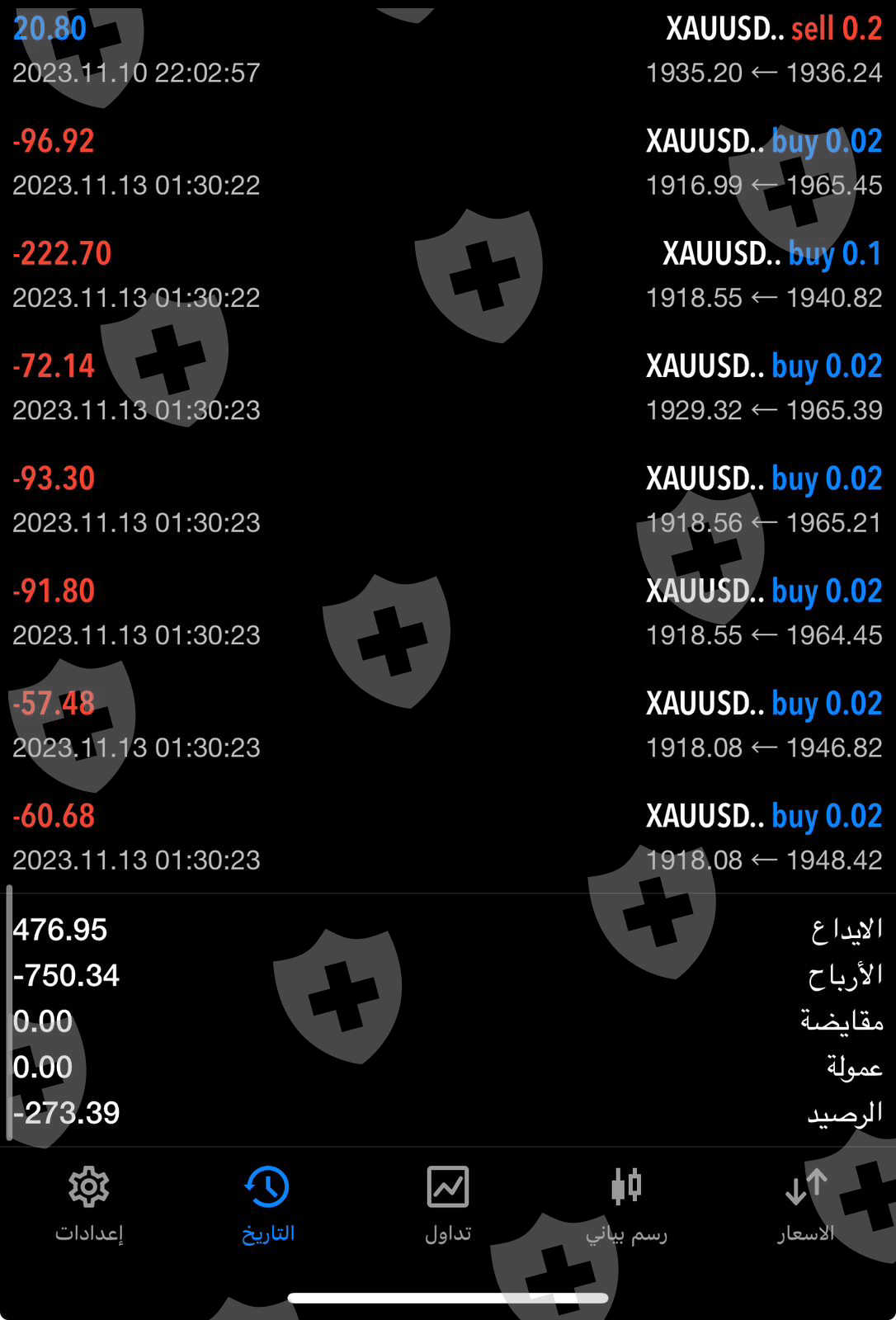
Task: Select the التاريخ history tab
Action: pos(268,1204)
